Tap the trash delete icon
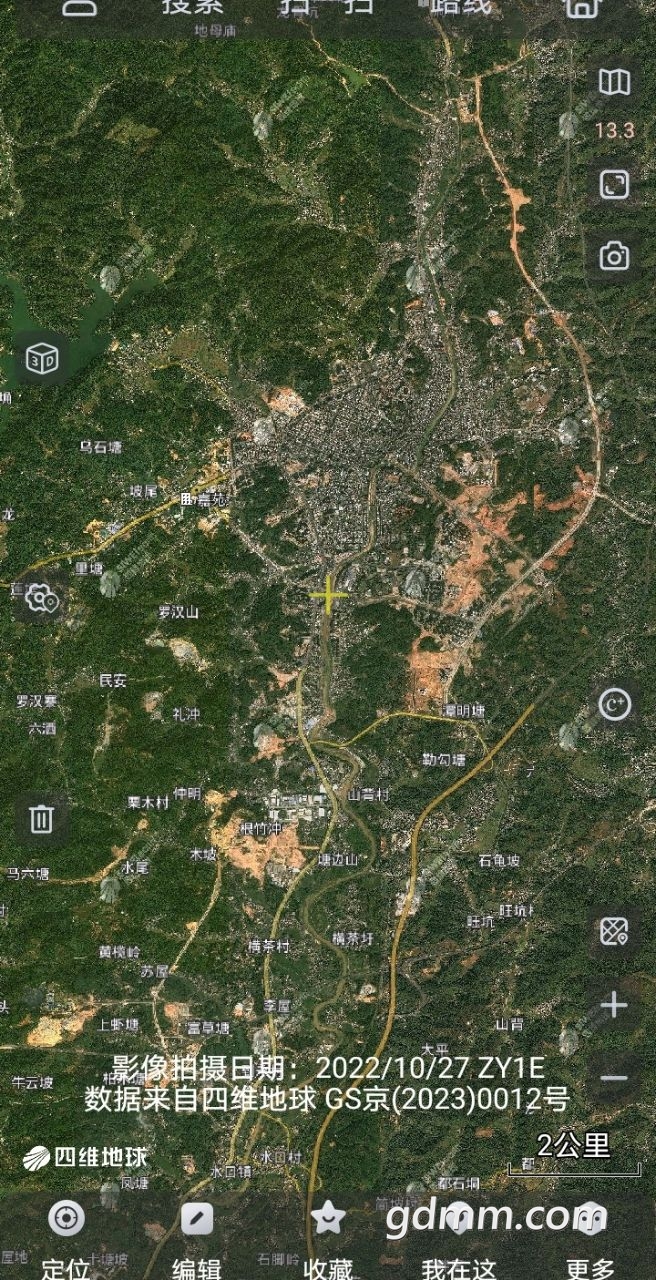Viewport: 656px width, 1280px height. click(x=41, y=819)
